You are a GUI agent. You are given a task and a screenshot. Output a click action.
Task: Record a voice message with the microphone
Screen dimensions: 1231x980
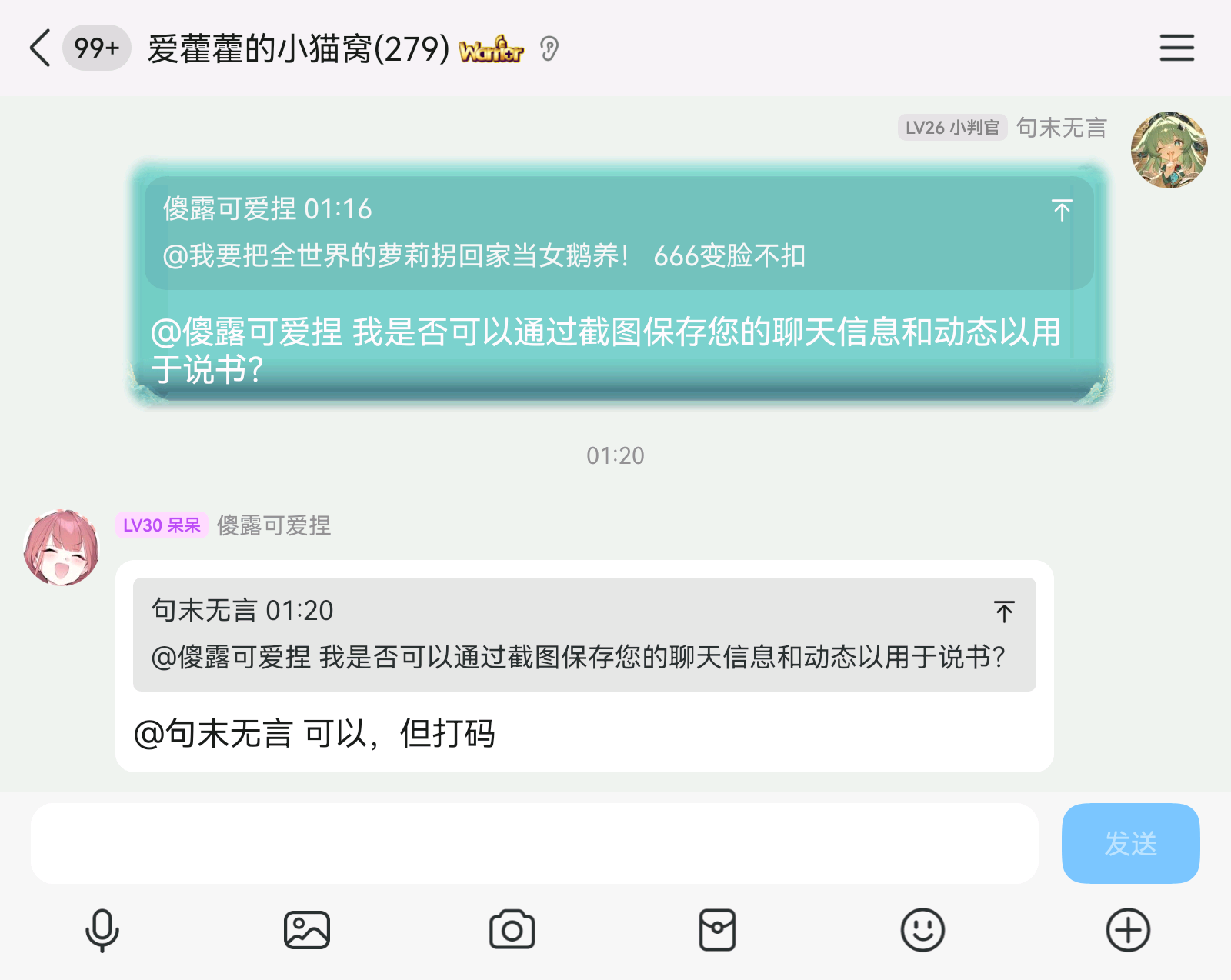click(102, 930)
